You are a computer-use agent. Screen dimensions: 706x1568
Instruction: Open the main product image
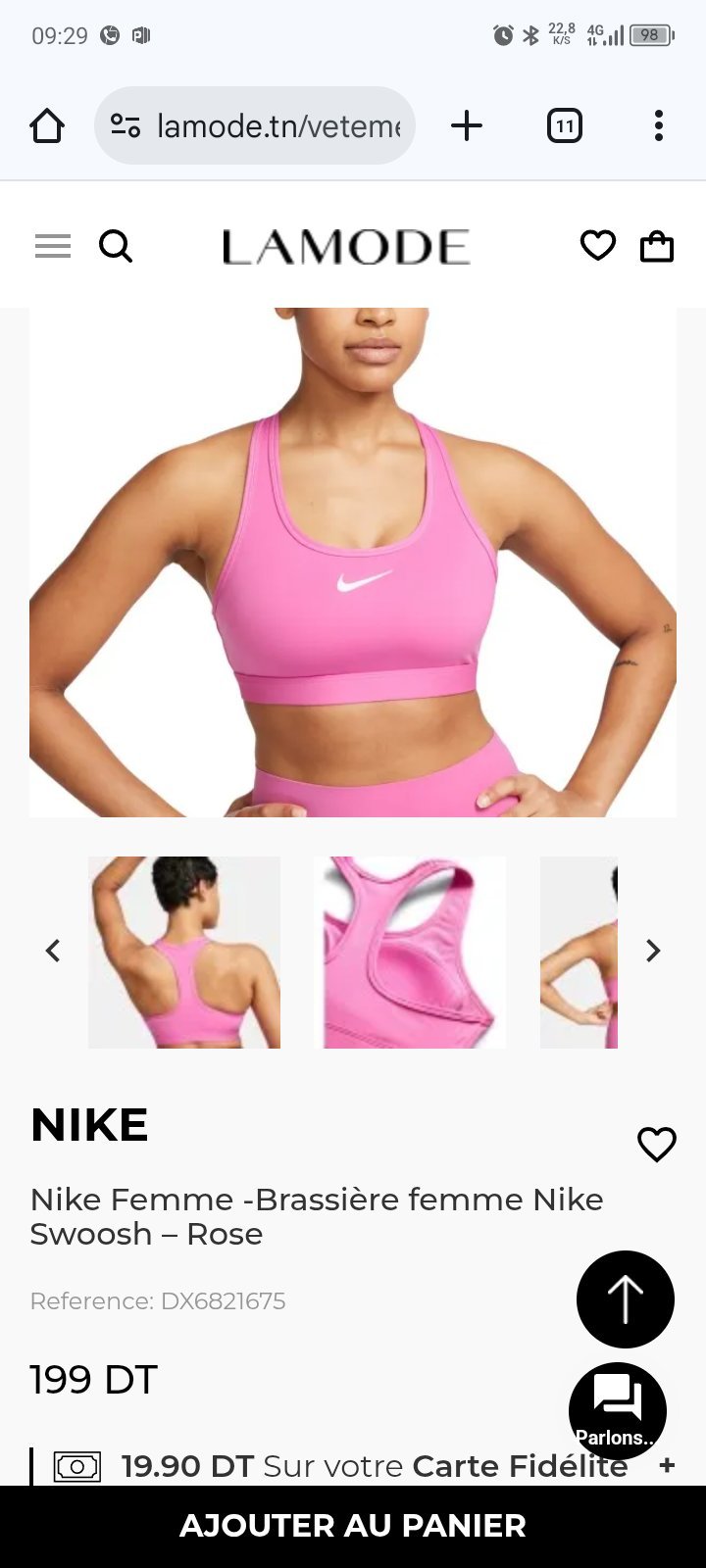[x=353, y=563]
